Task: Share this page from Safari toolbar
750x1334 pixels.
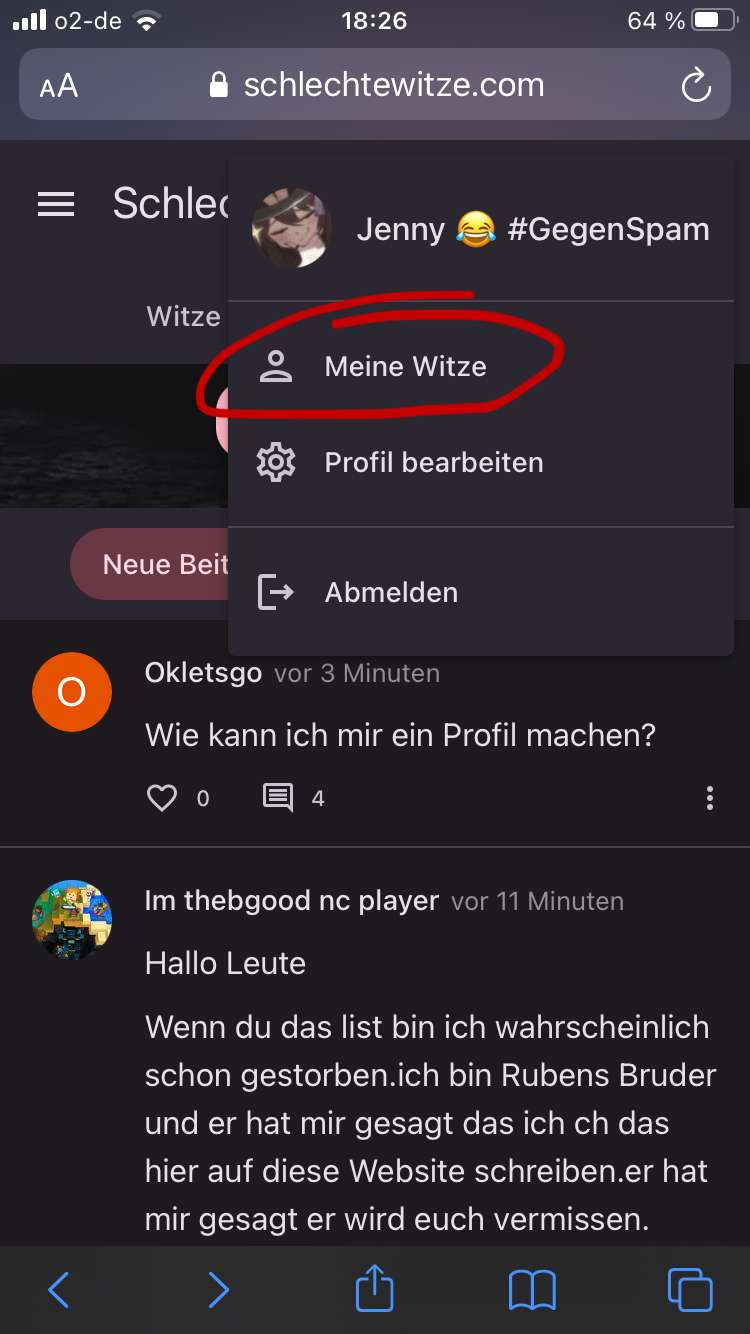Action: pos(375,1290)
